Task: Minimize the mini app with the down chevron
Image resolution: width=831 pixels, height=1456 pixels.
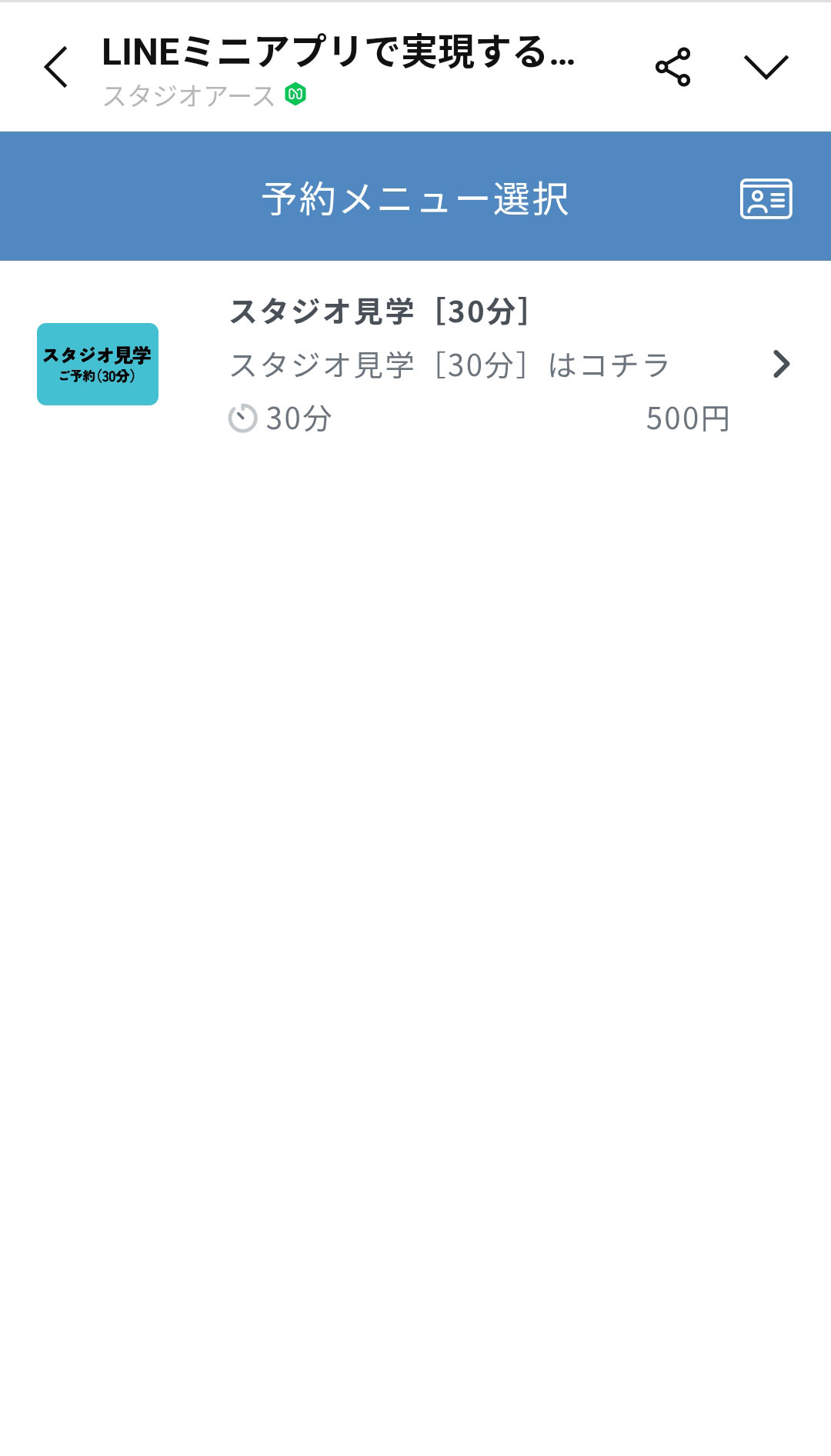Action: [x=766, y=67]
